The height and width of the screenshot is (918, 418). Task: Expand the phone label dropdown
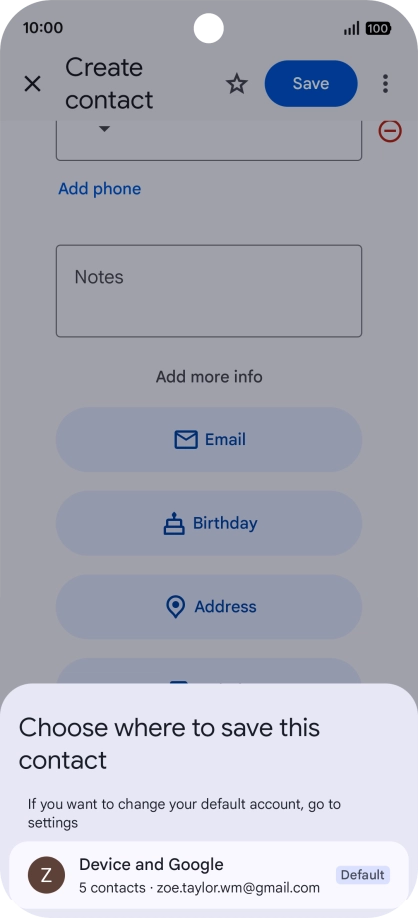(104, 129)
